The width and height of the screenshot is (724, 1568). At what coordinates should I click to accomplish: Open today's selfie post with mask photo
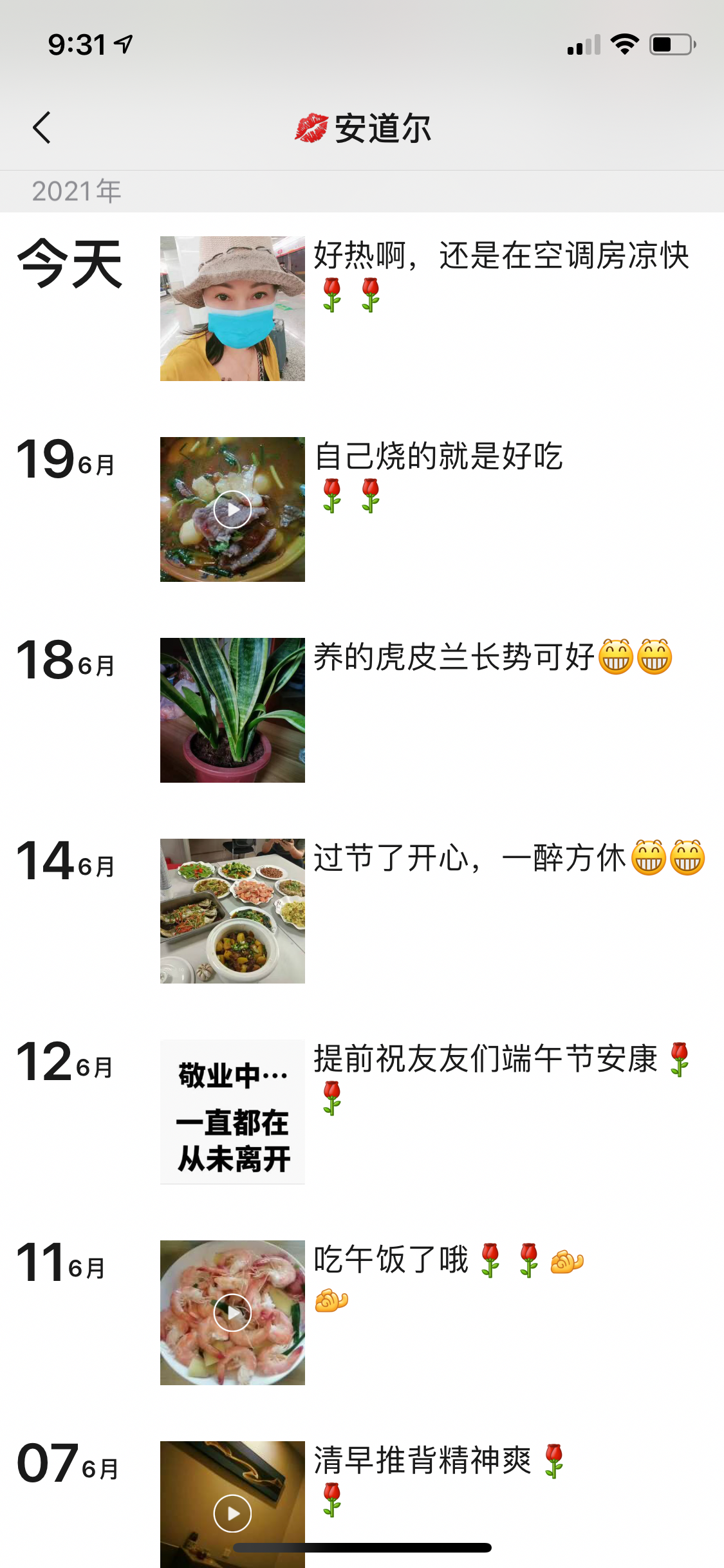tap(231, 309)
